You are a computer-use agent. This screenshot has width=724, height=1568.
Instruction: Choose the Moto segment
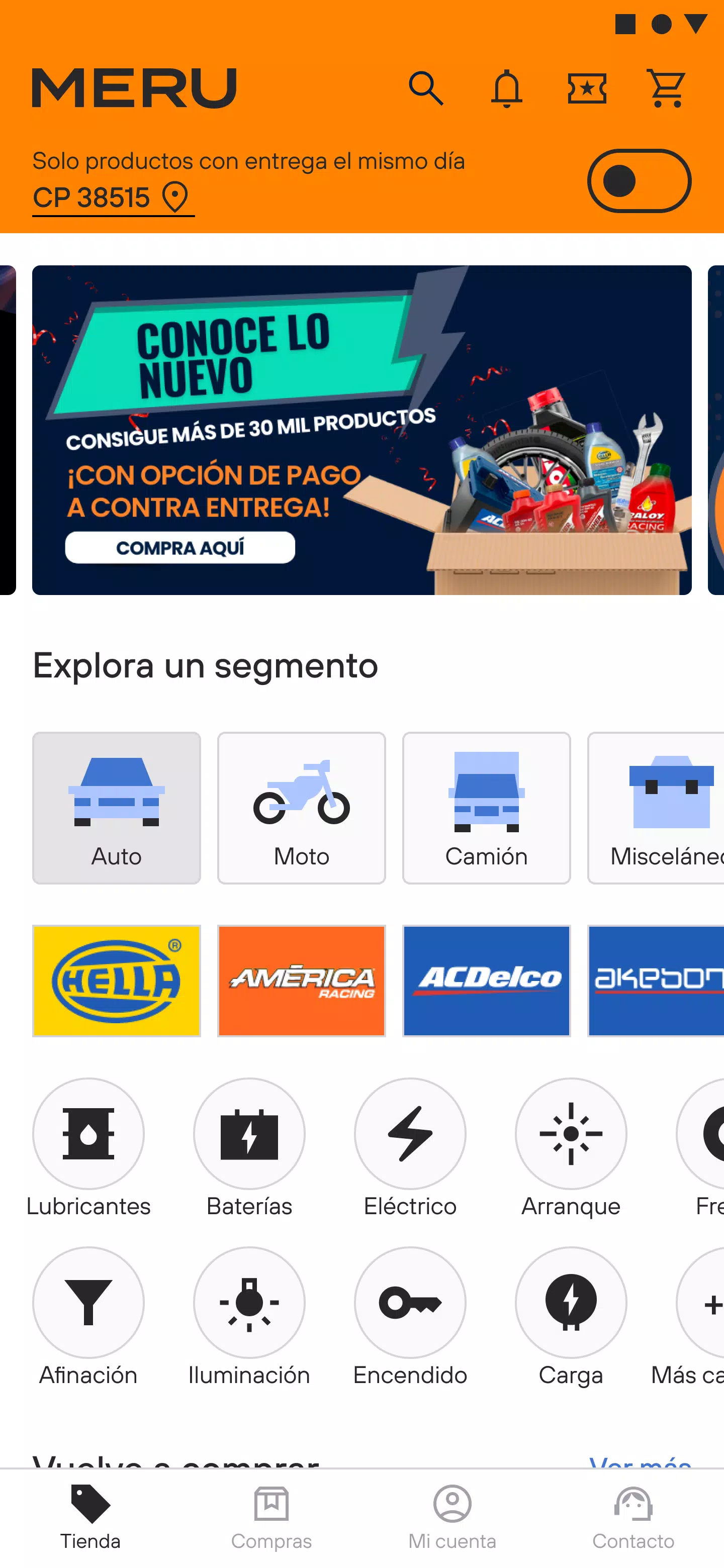tap(301, 807)
